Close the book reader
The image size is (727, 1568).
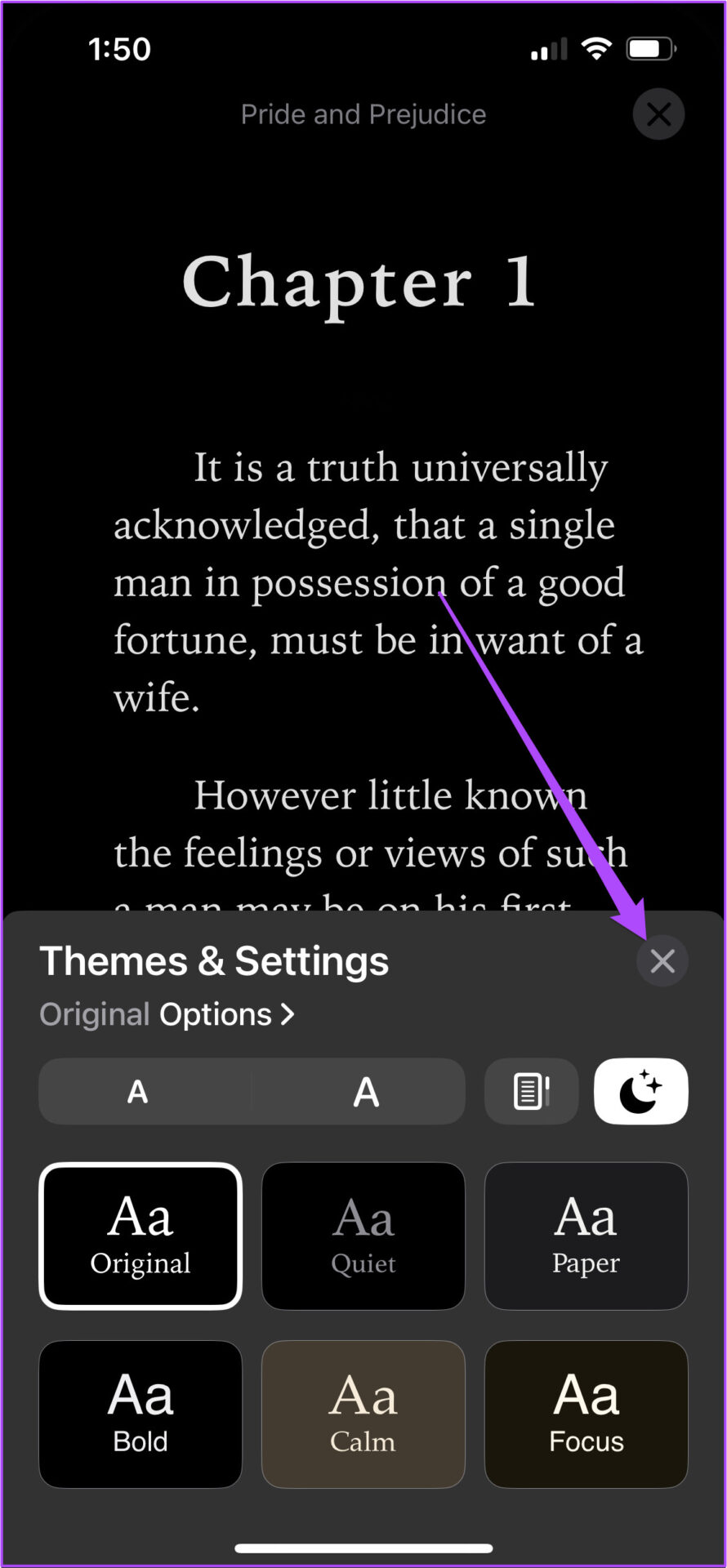pos(658,114)
